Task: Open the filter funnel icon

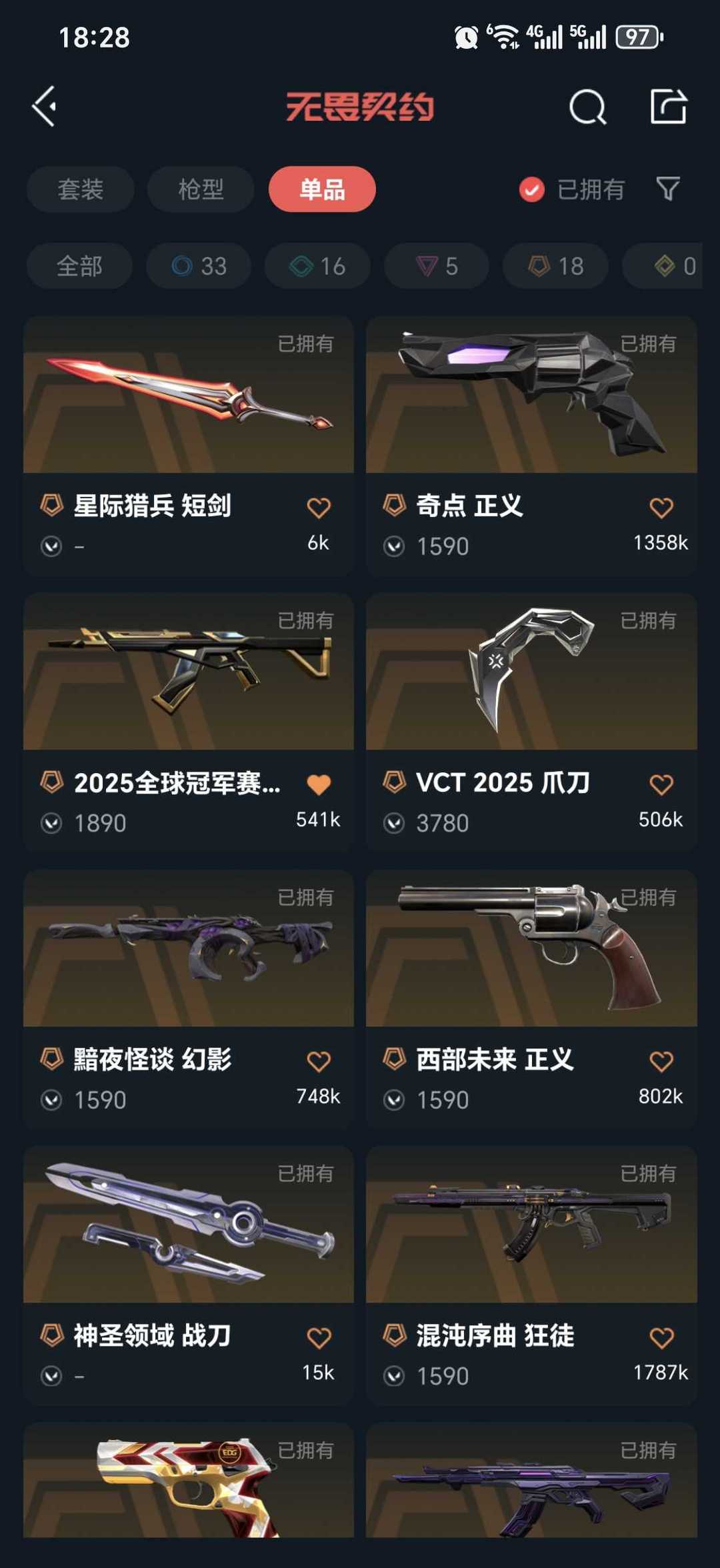Action: [x=668, y=190]
